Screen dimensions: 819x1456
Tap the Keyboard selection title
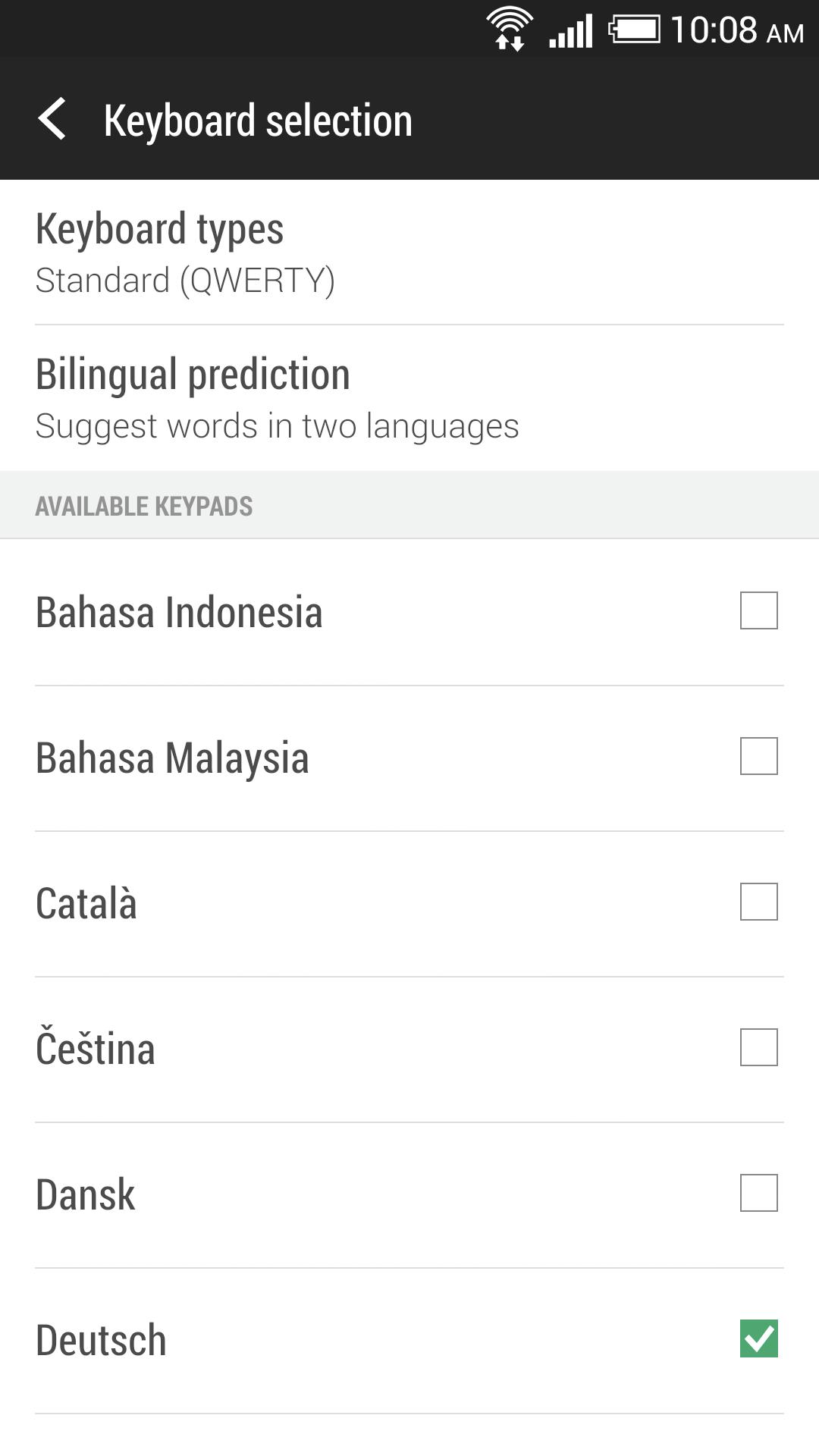point(258,119)
